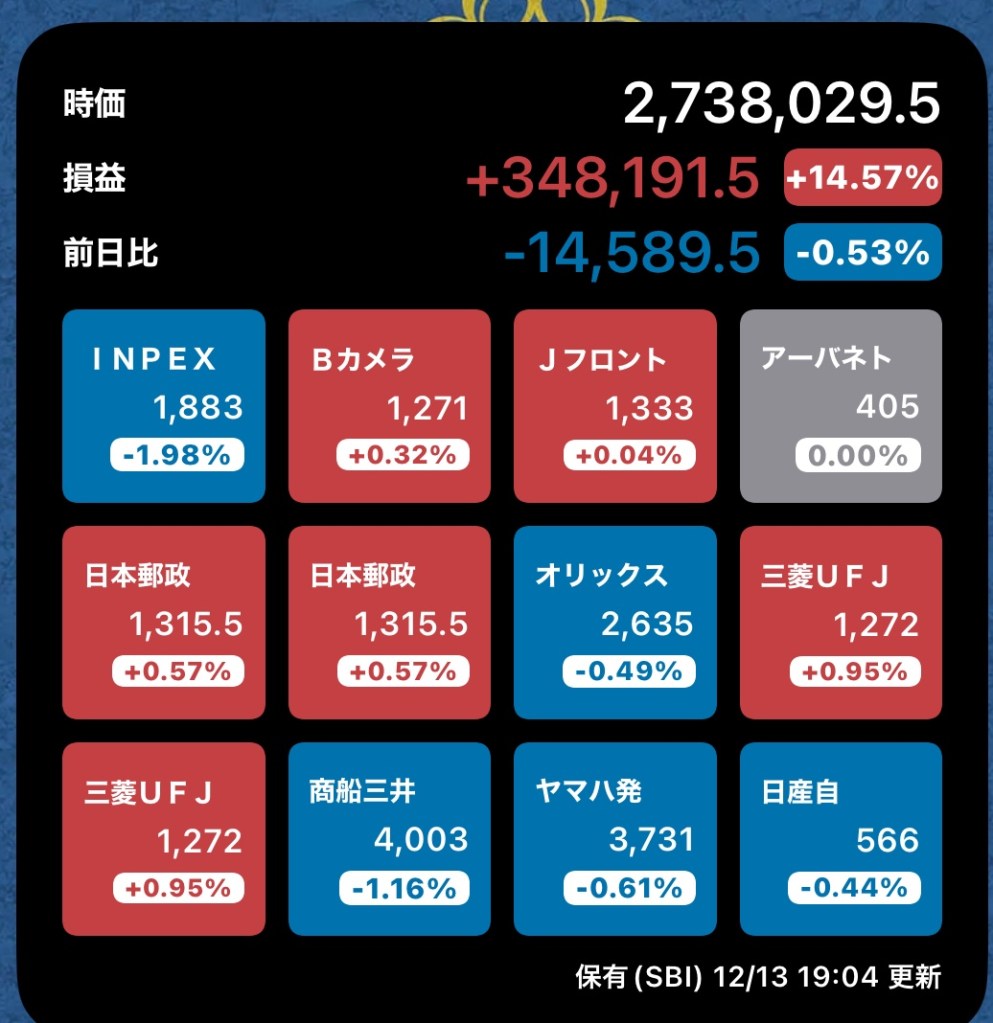Tap the アーバネット stock tile
The image size is (993, 1023).
coord(841,406)
